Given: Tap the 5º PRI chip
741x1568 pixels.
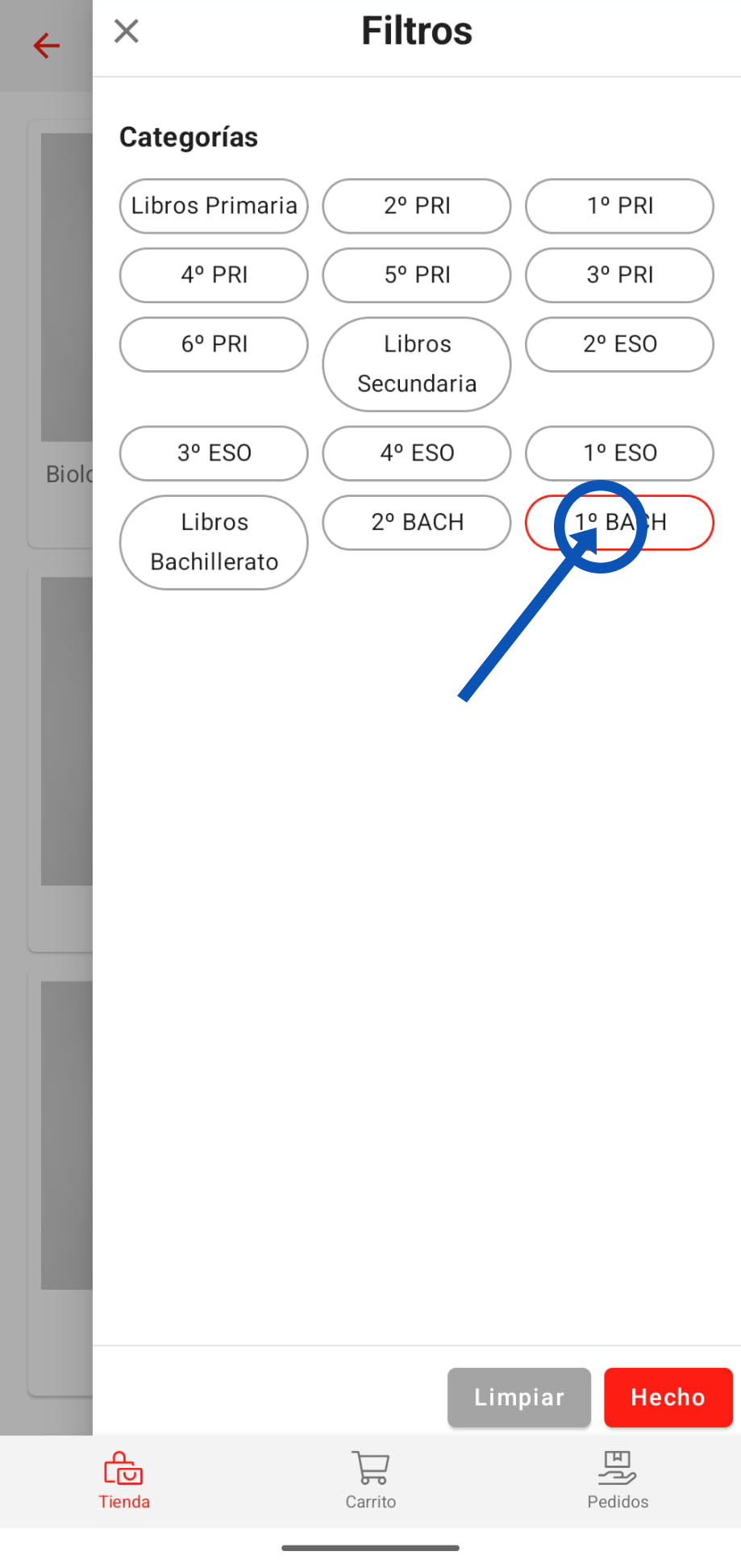Looking at the screenshot, I should (x=417, y=275).
